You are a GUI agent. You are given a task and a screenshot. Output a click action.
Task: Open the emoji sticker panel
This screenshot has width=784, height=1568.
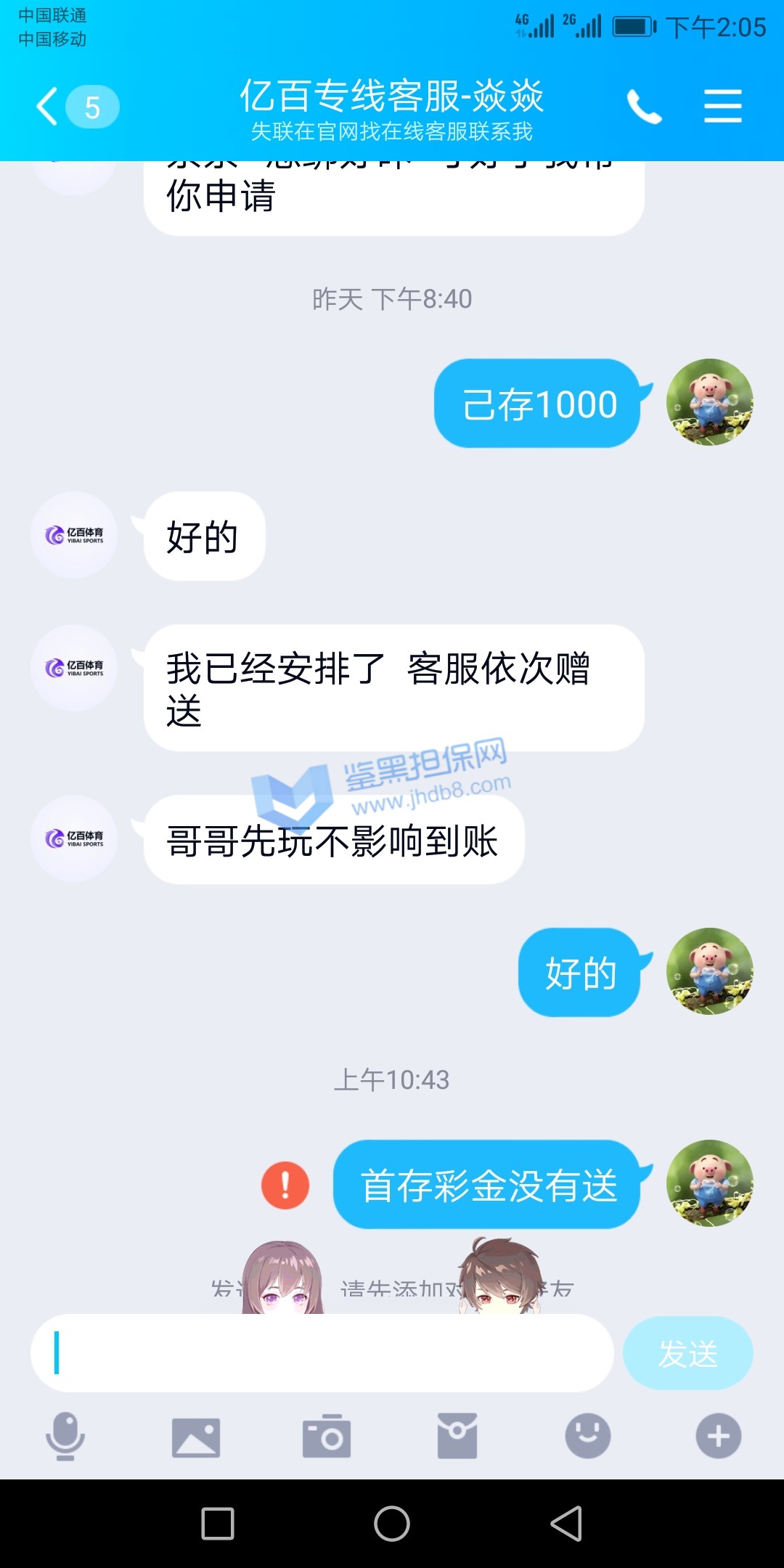[588, 1436]
